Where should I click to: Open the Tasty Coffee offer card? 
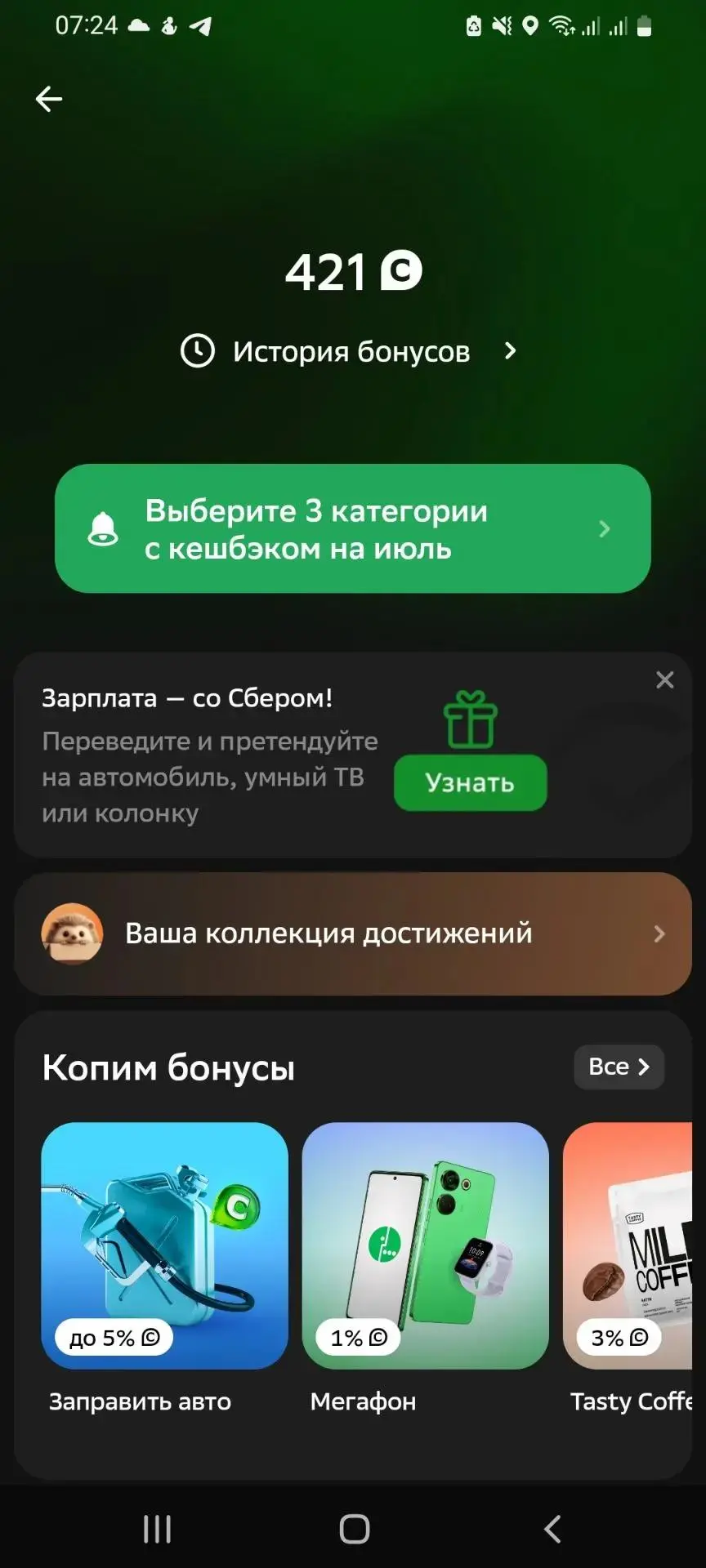[x=628, y=1267]
